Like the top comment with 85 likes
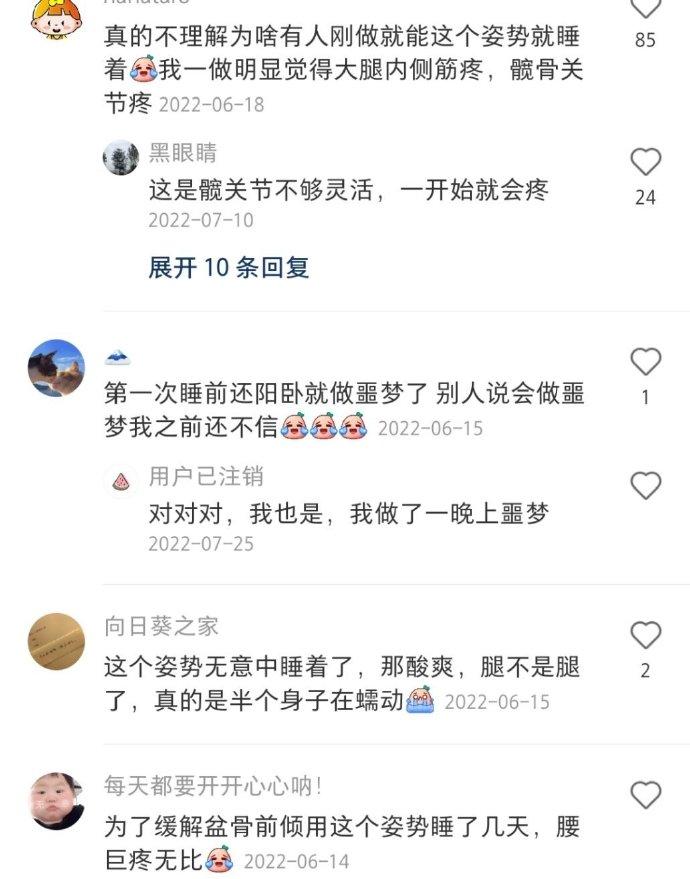The width and height of the screenshot is (690, 879). 646,8
